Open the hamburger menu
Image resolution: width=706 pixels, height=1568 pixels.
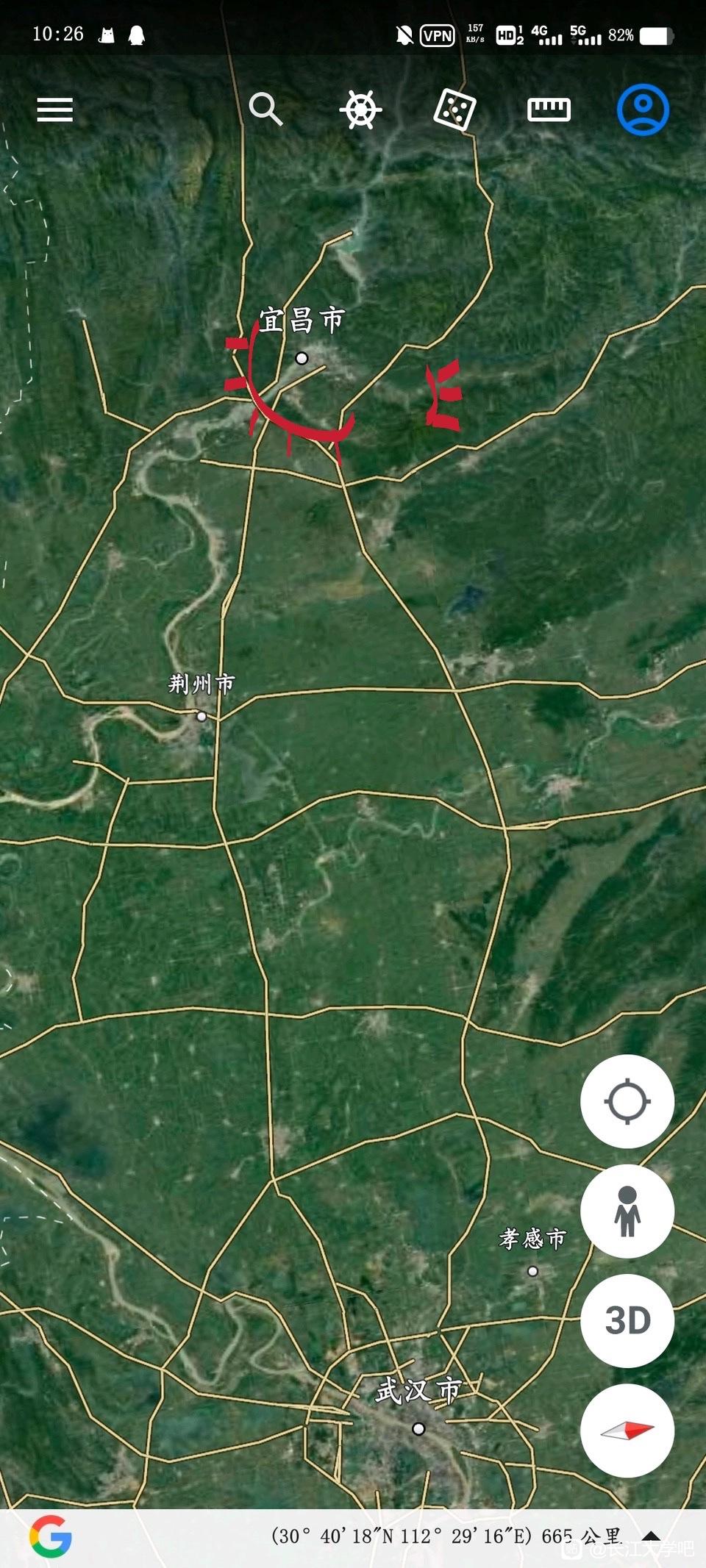click(x=55, y=110)
